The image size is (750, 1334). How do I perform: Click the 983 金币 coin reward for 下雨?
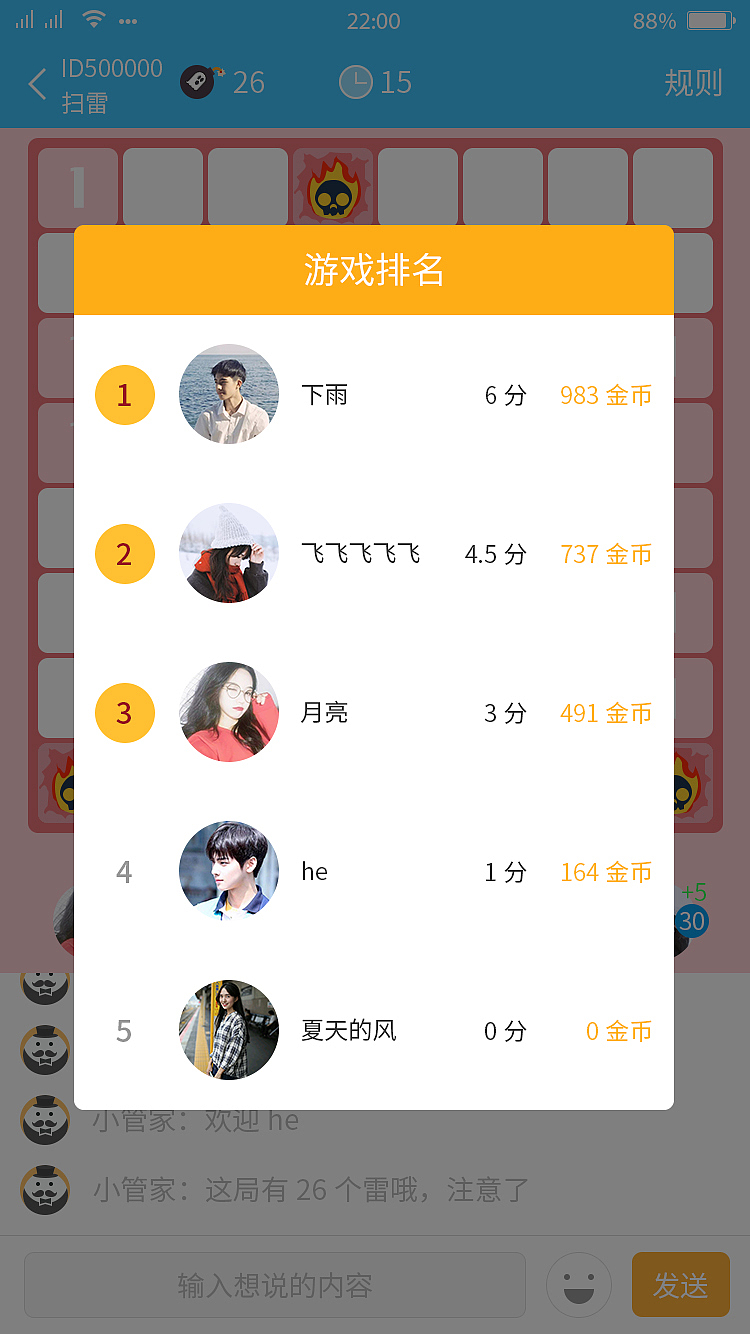click(x=605, y=394)
